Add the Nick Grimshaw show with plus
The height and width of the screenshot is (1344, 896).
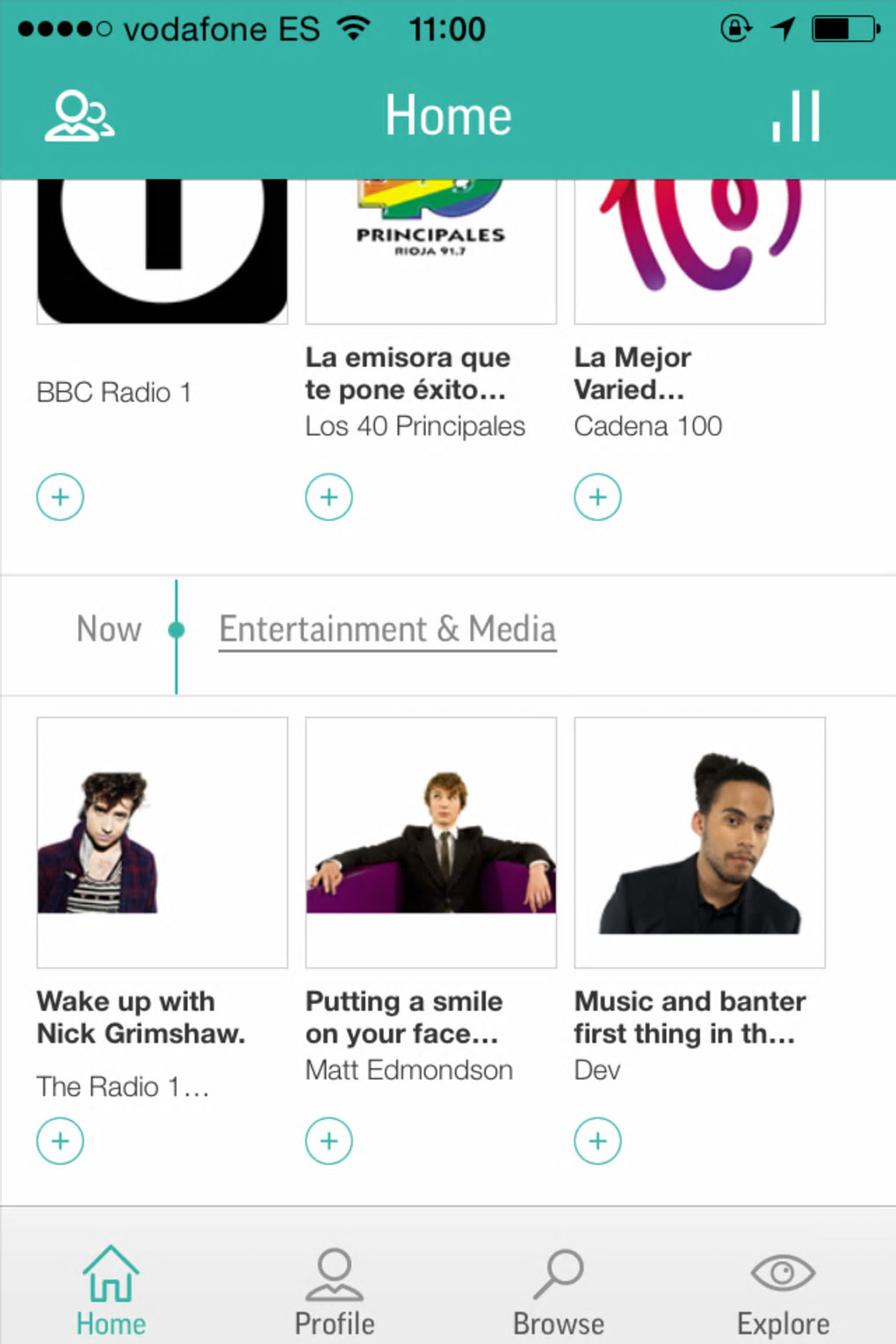pos(61,1141)
